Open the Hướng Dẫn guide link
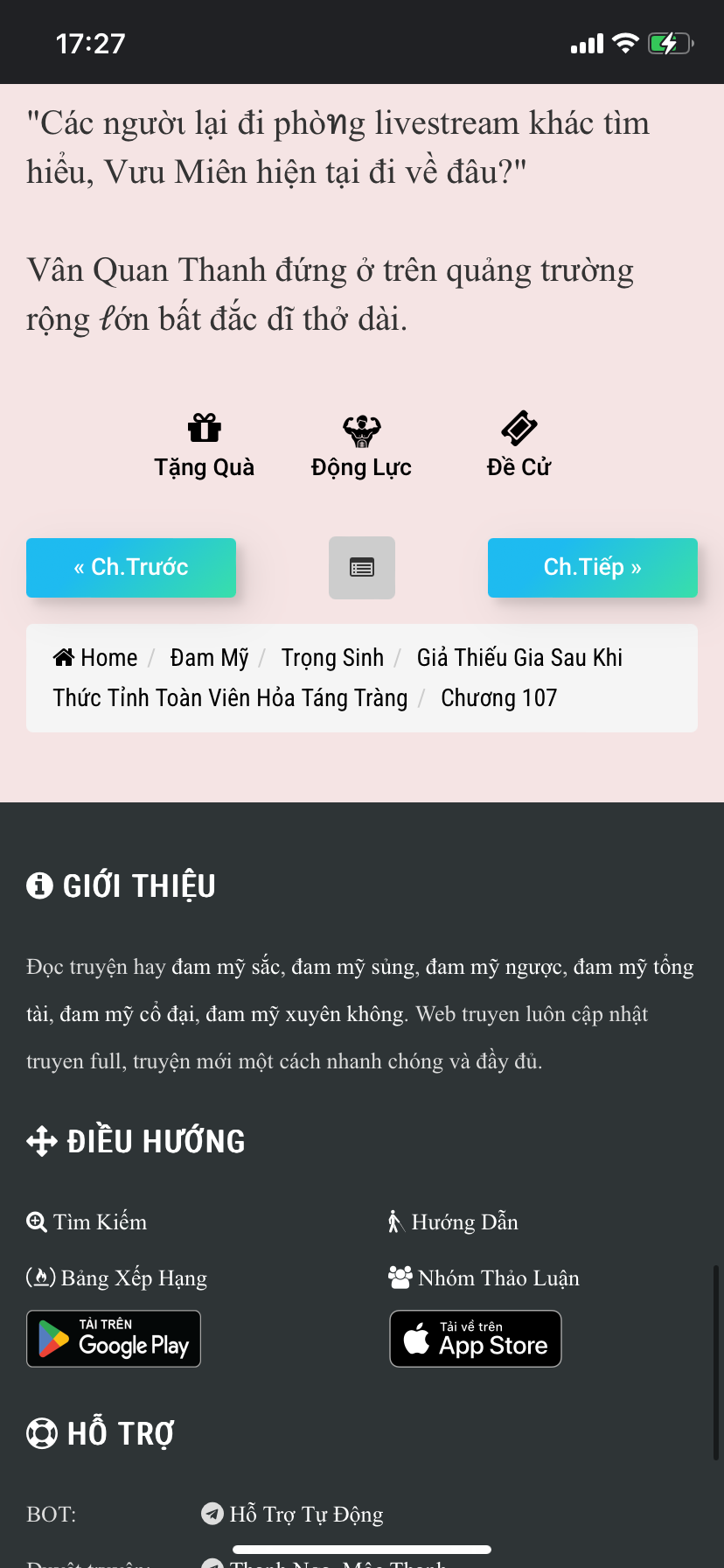The image size is (724, 1568). tap(454, 1222)
